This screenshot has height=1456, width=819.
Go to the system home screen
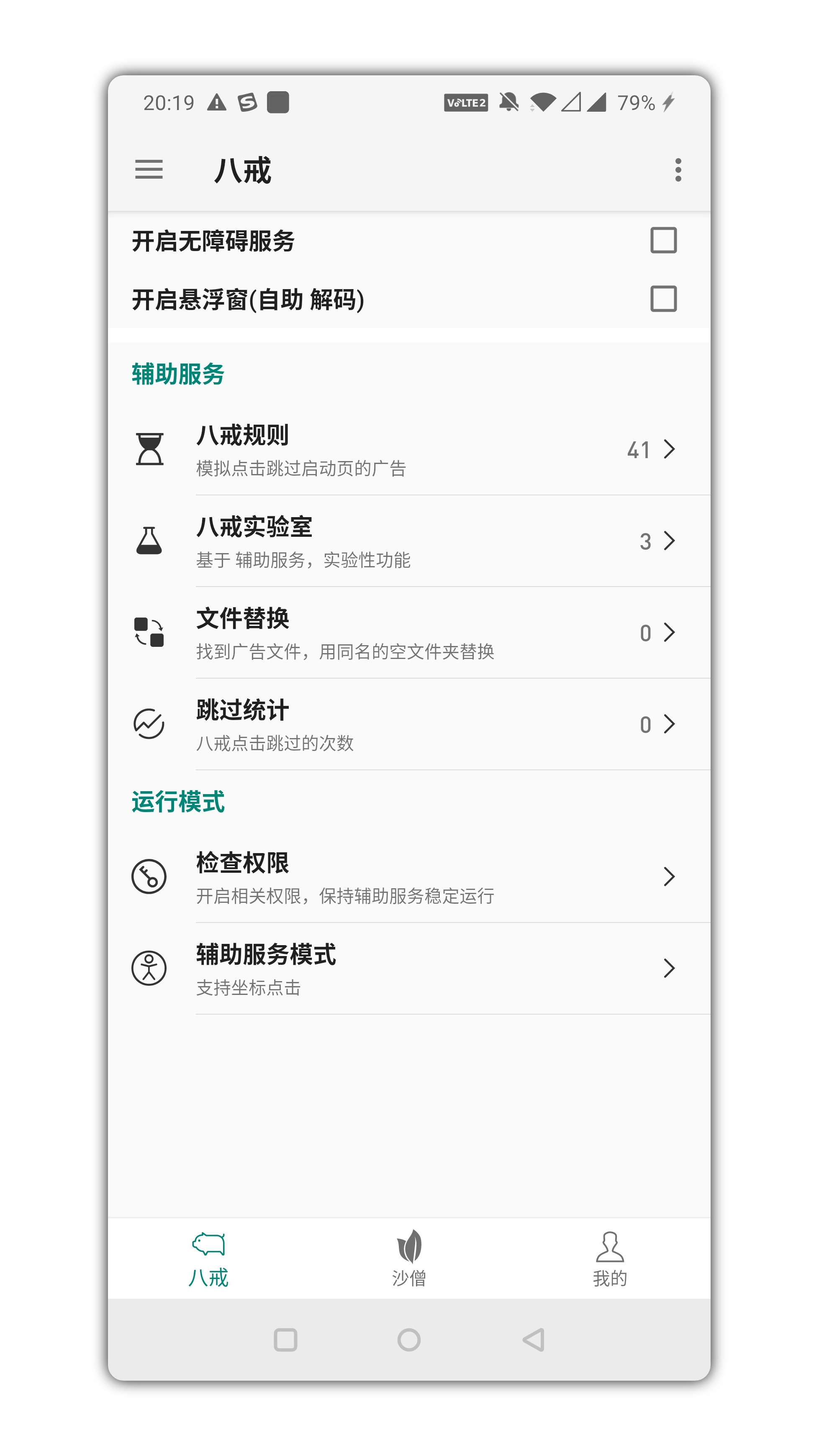(408, 1340)
